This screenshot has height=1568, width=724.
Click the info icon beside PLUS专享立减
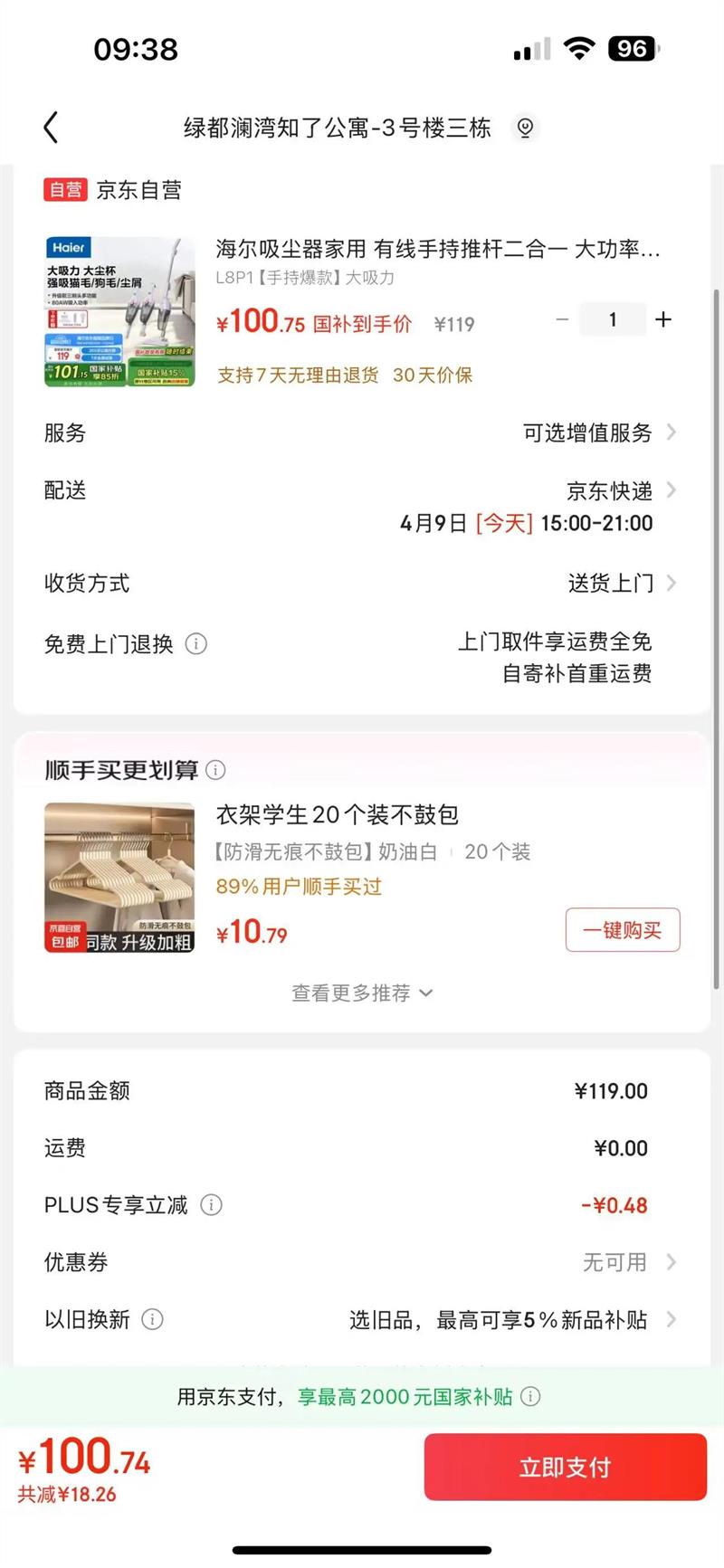tap(211, 1204)
